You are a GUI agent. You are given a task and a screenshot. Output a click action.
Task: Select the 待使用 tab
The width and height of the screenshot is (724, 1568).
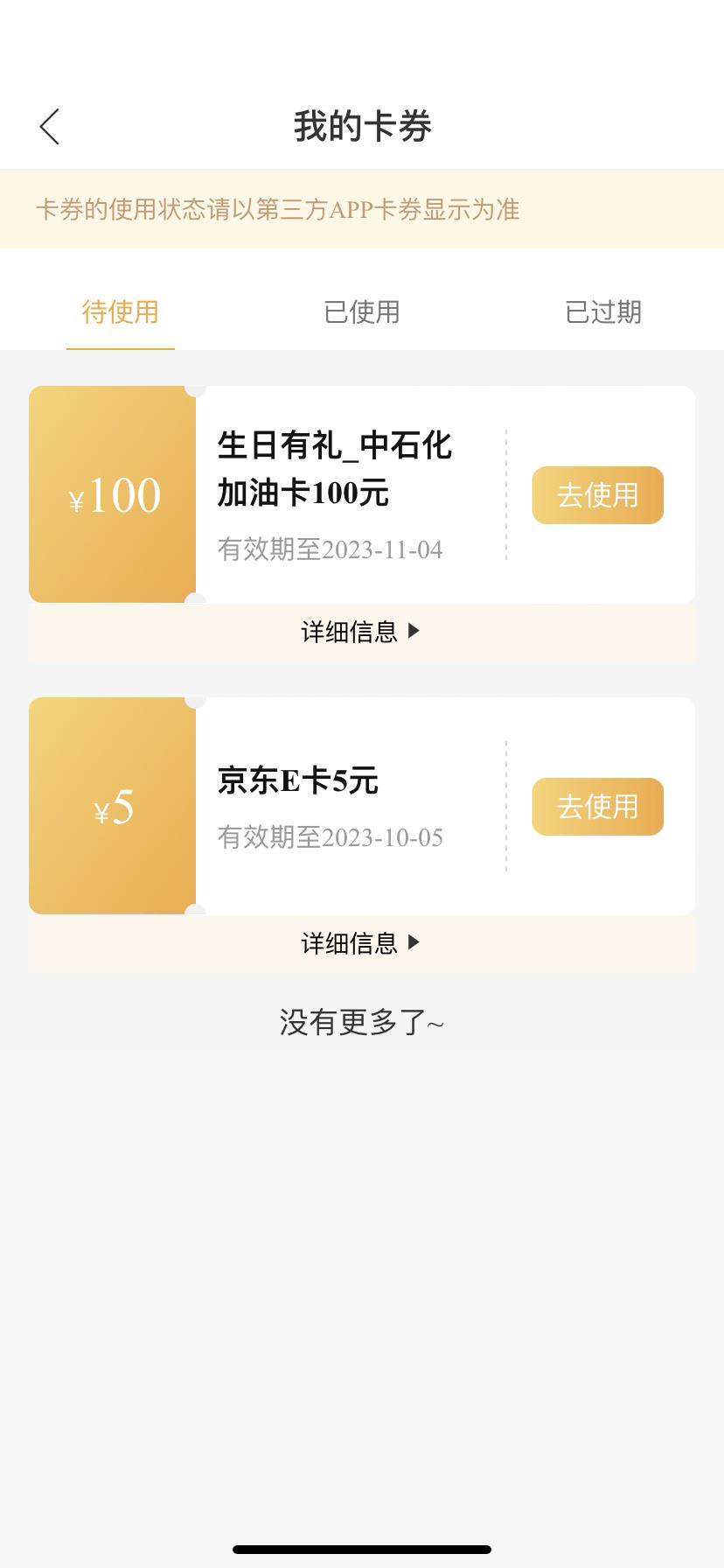(x=121, y=311)
